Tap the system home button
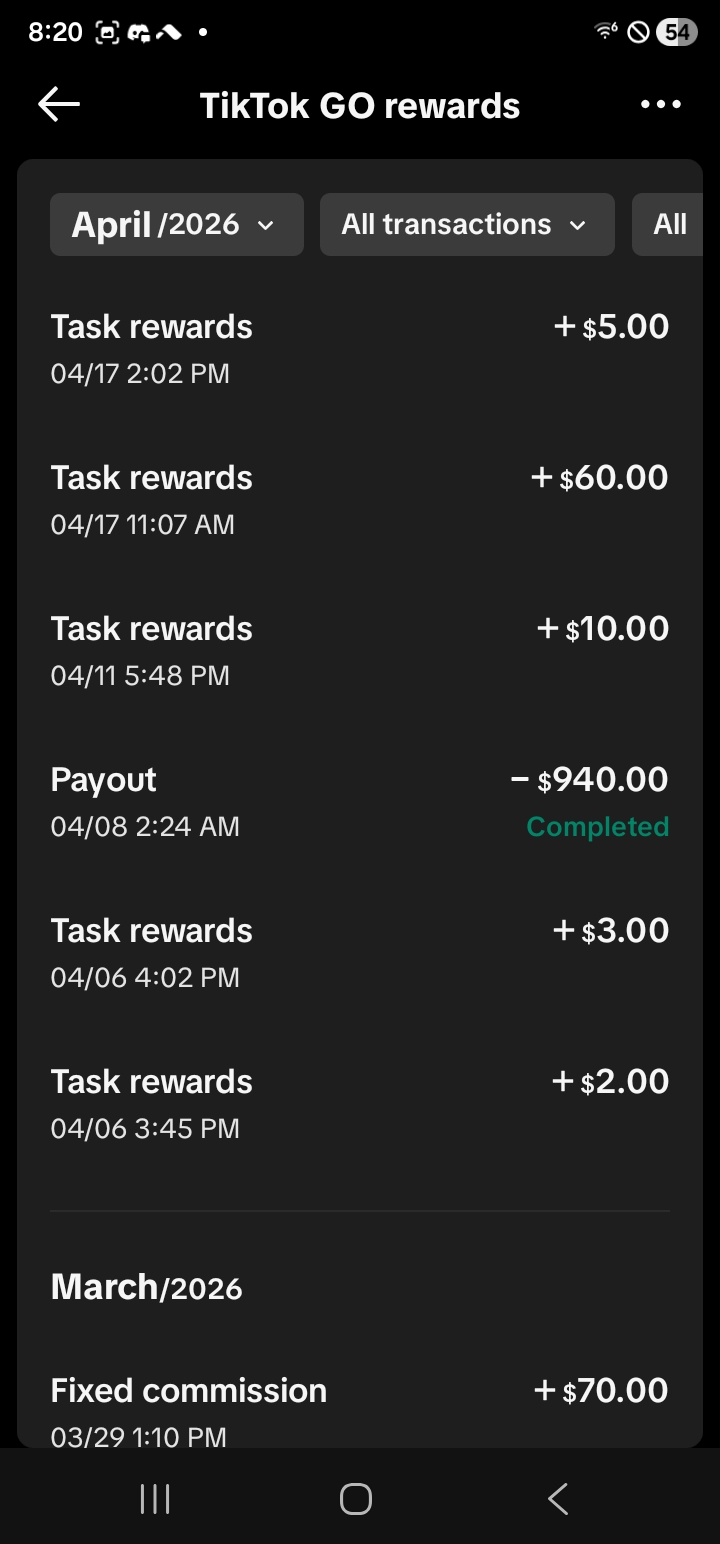This screenshot has height=1544, width=720. [356, 1499]
